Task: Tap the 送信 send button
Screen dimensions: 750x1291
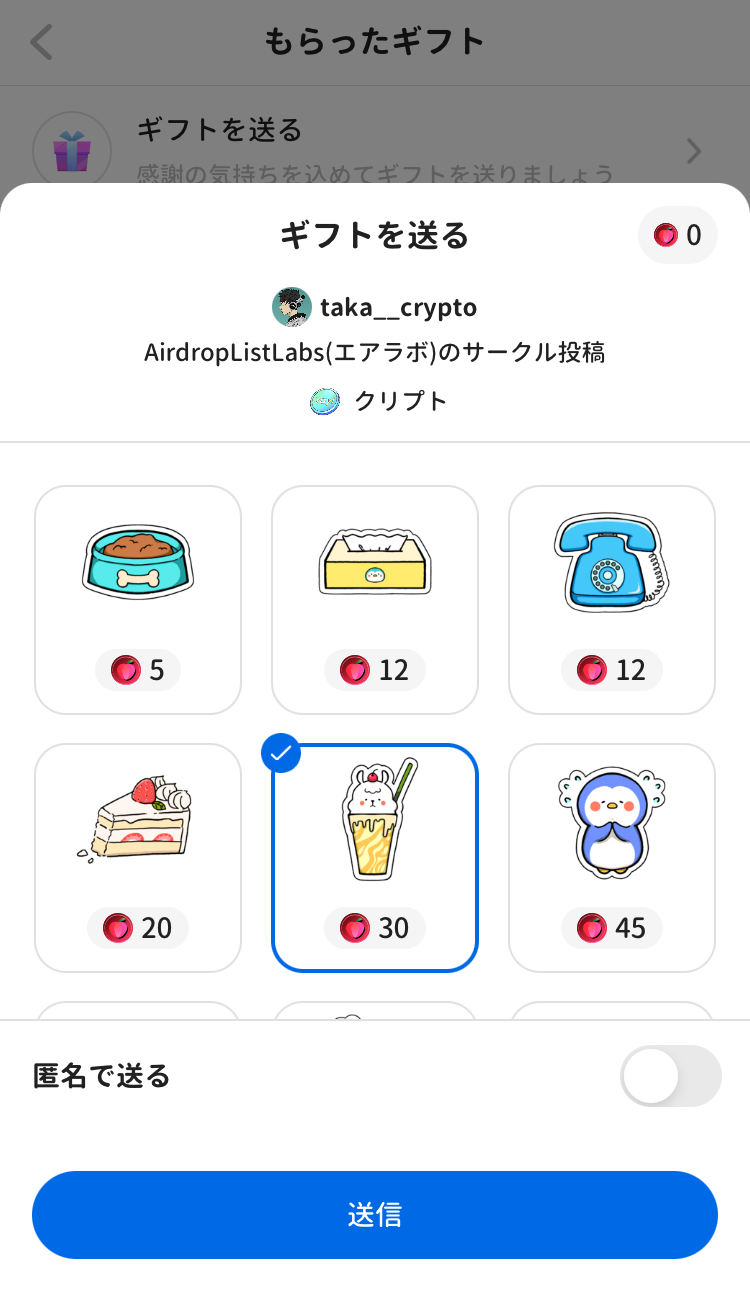Action: [375, 1214]
